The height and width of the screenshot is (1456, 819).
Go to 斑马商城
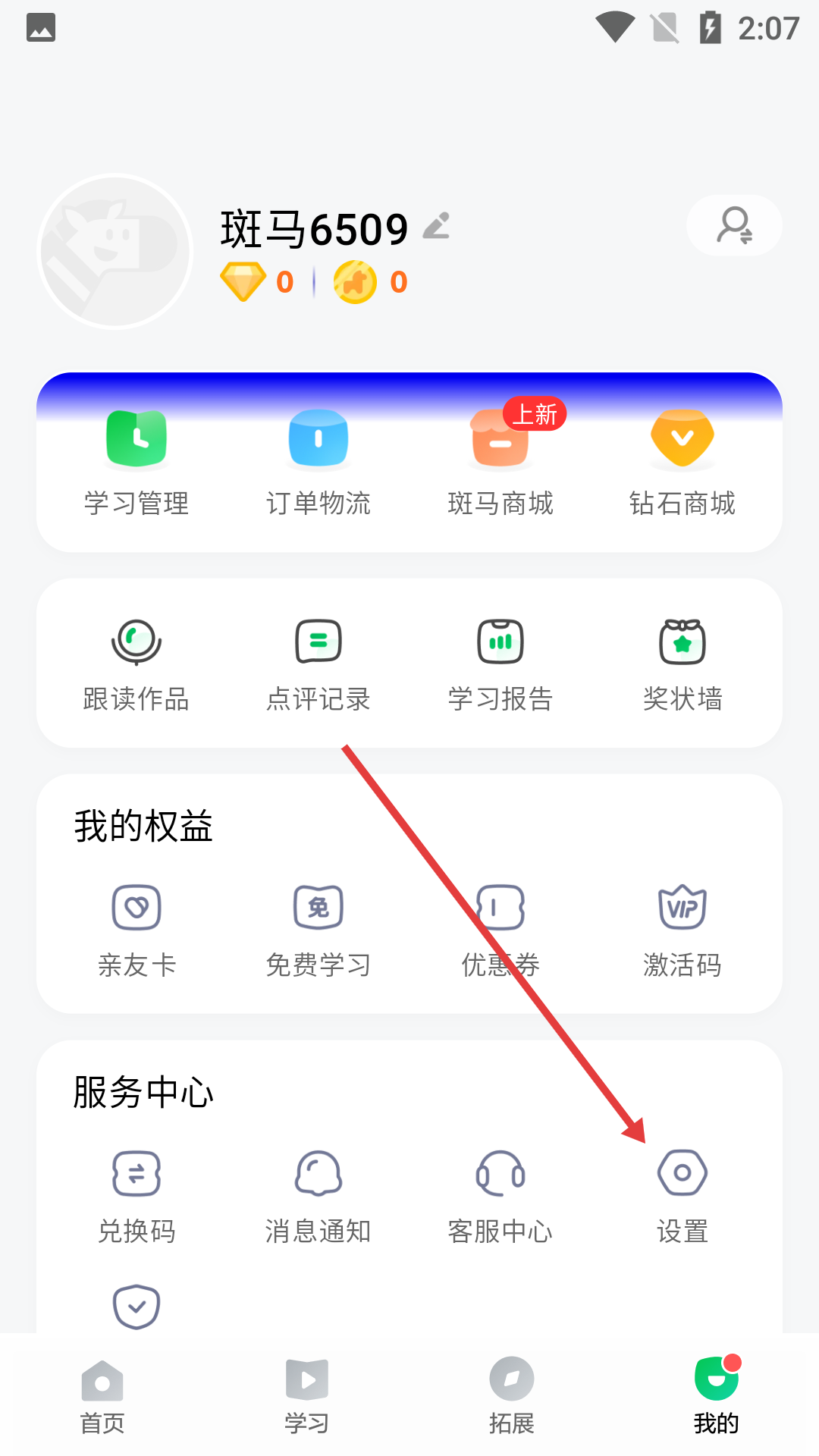click(500, 463)
